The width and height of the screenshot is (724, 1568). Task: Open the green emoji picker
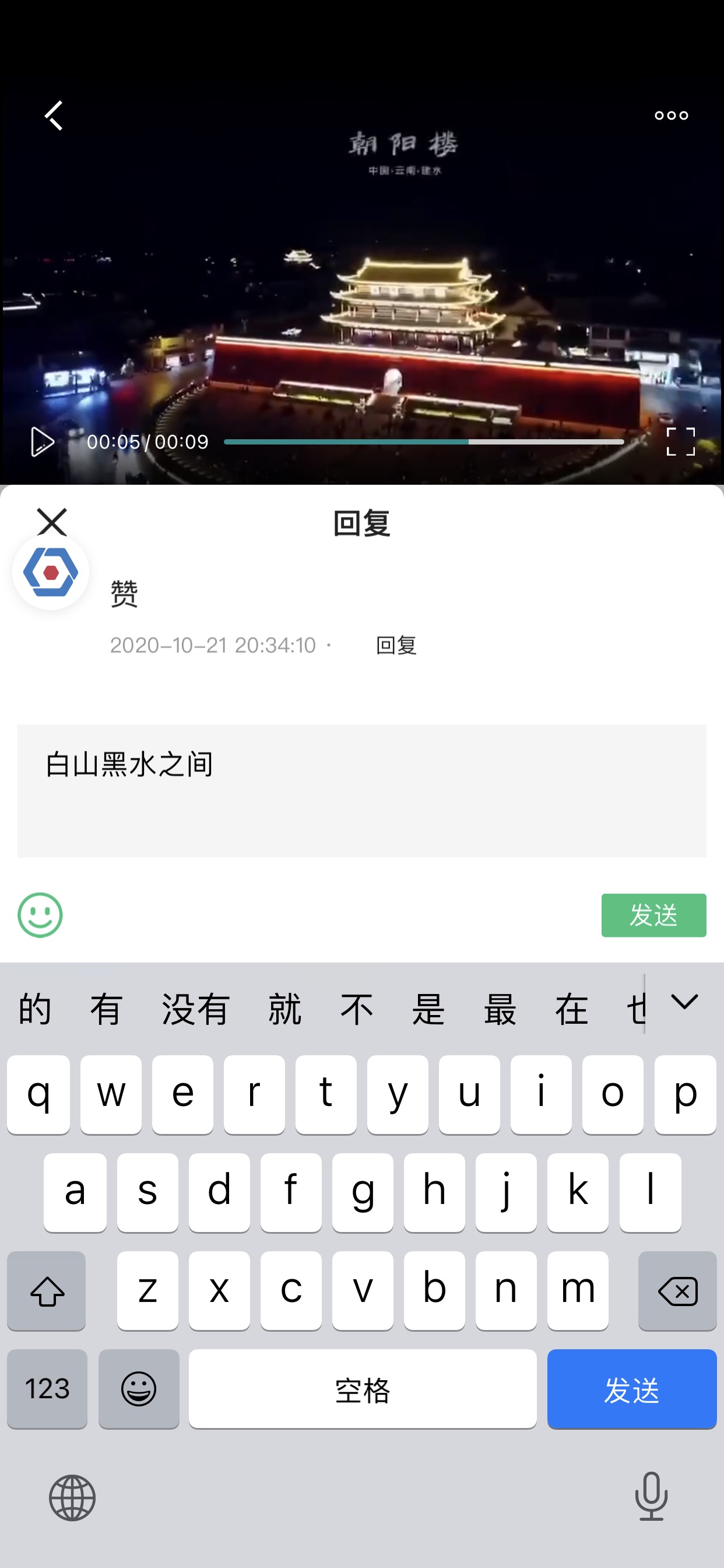pos(40,915)
